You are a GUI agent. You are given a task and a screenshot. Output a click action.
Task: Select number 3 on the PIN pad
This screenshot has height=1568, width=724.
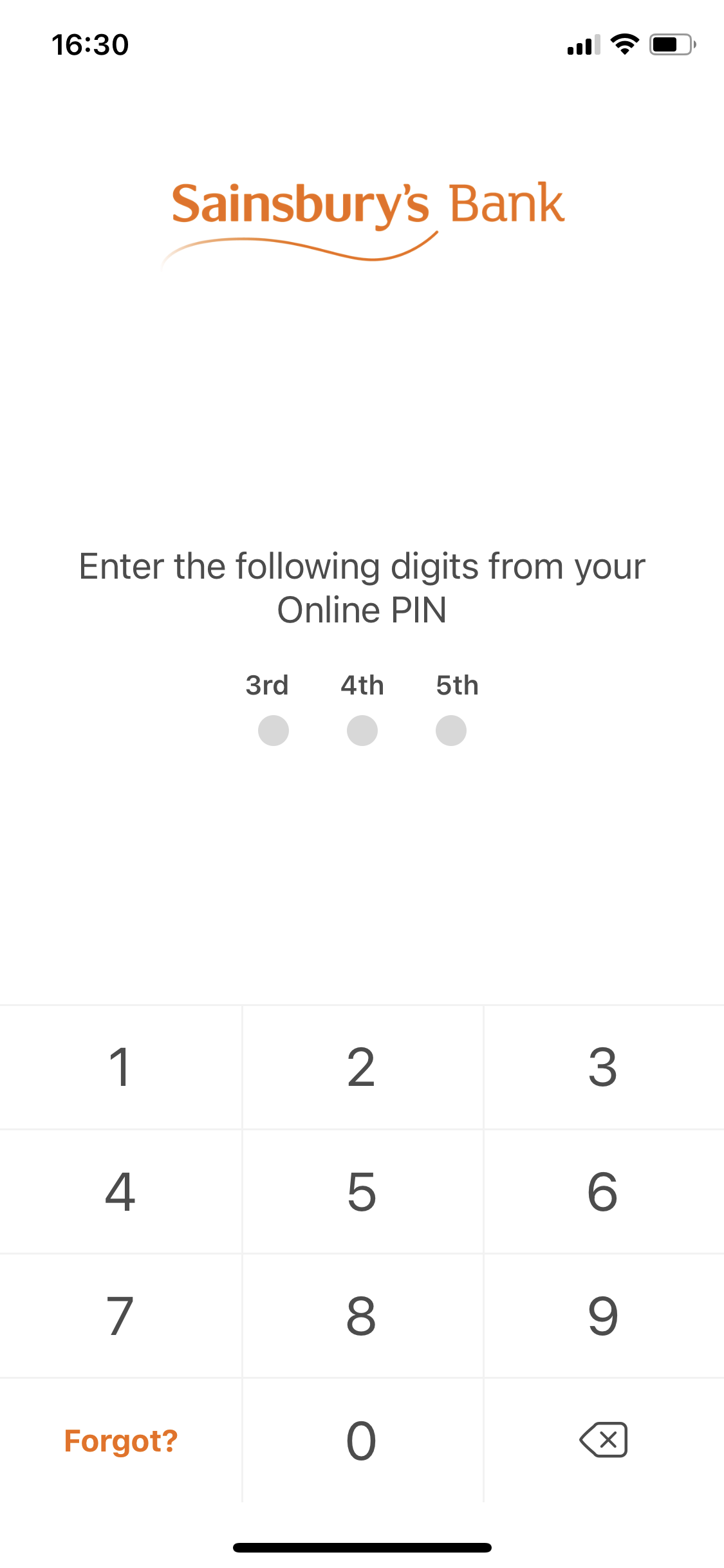603,1067
